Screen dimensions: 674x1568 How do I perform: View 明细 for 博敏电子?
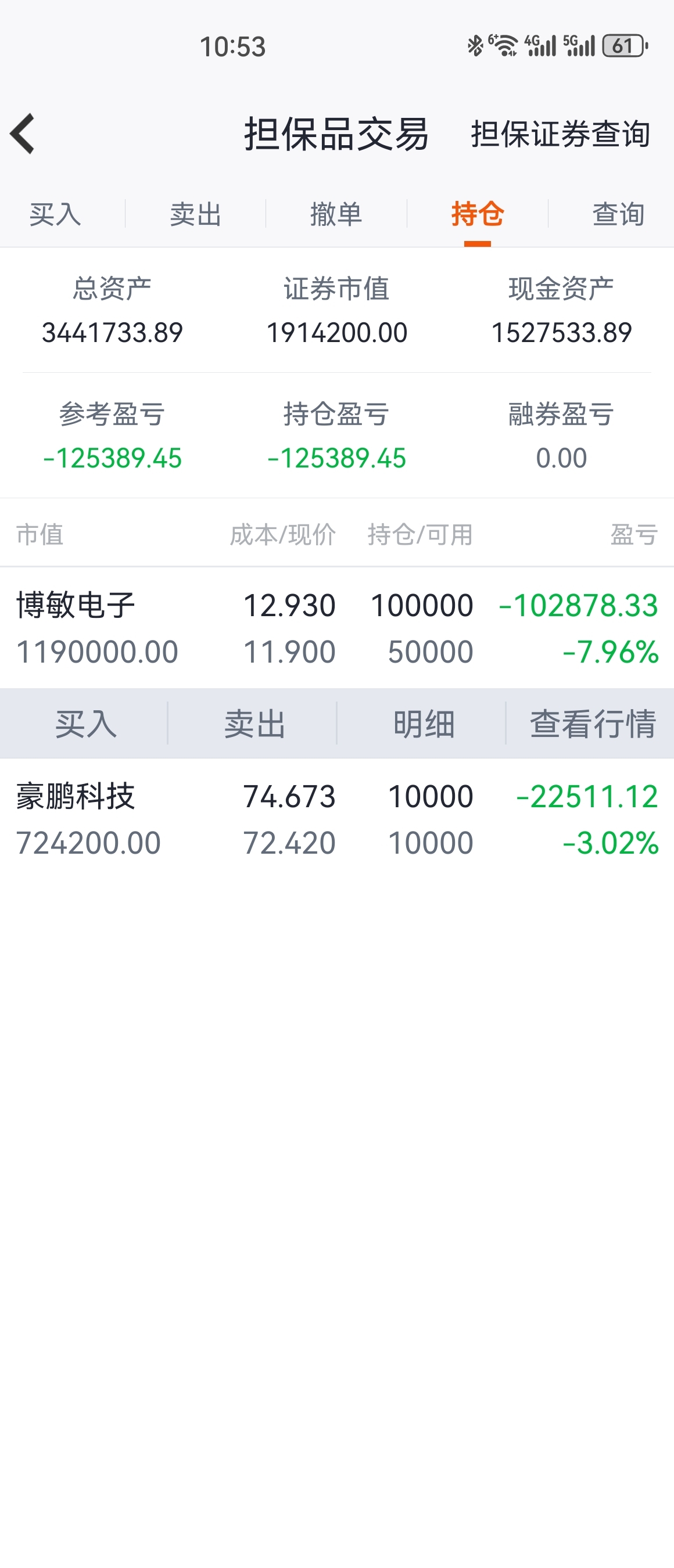[x=422, y=723]
